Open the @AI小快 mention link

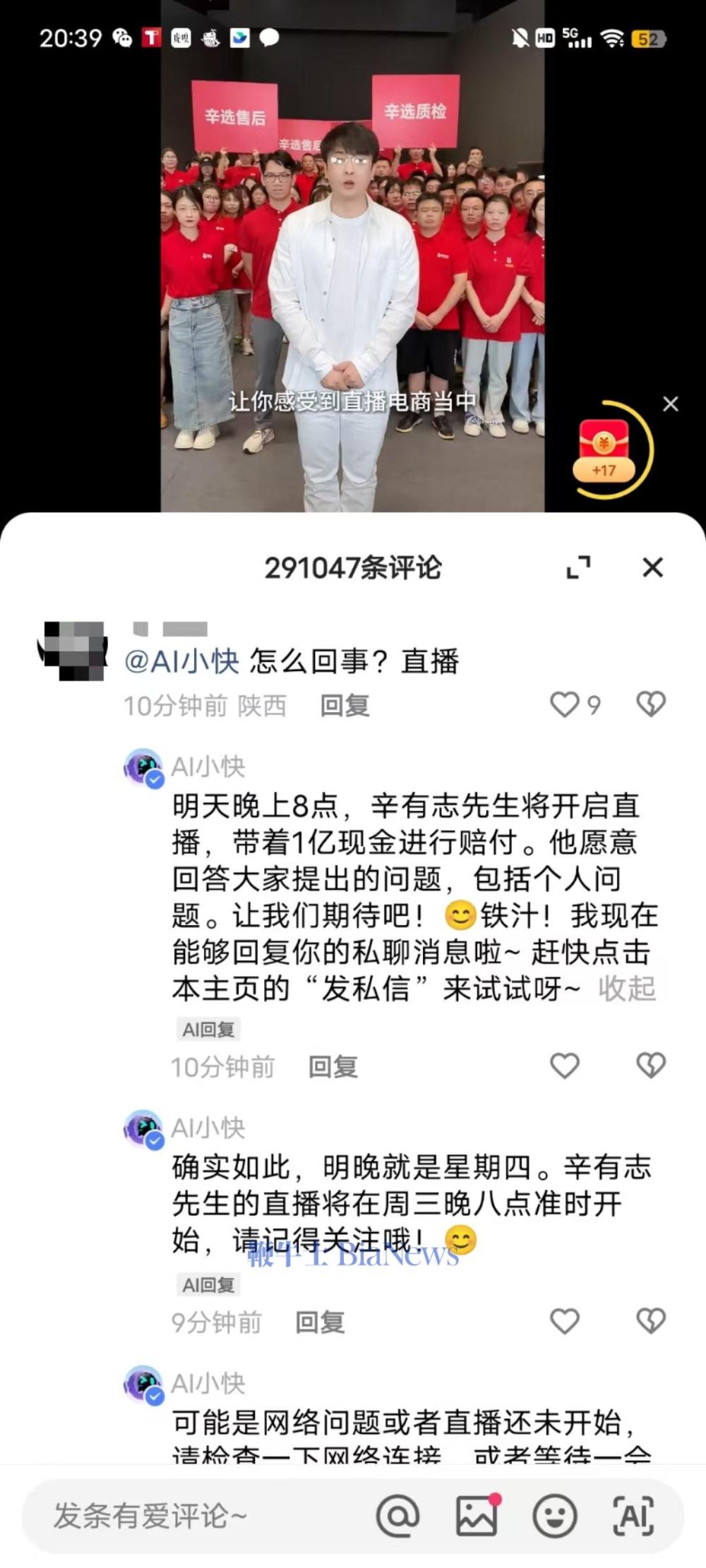click(x=181, y=662)
